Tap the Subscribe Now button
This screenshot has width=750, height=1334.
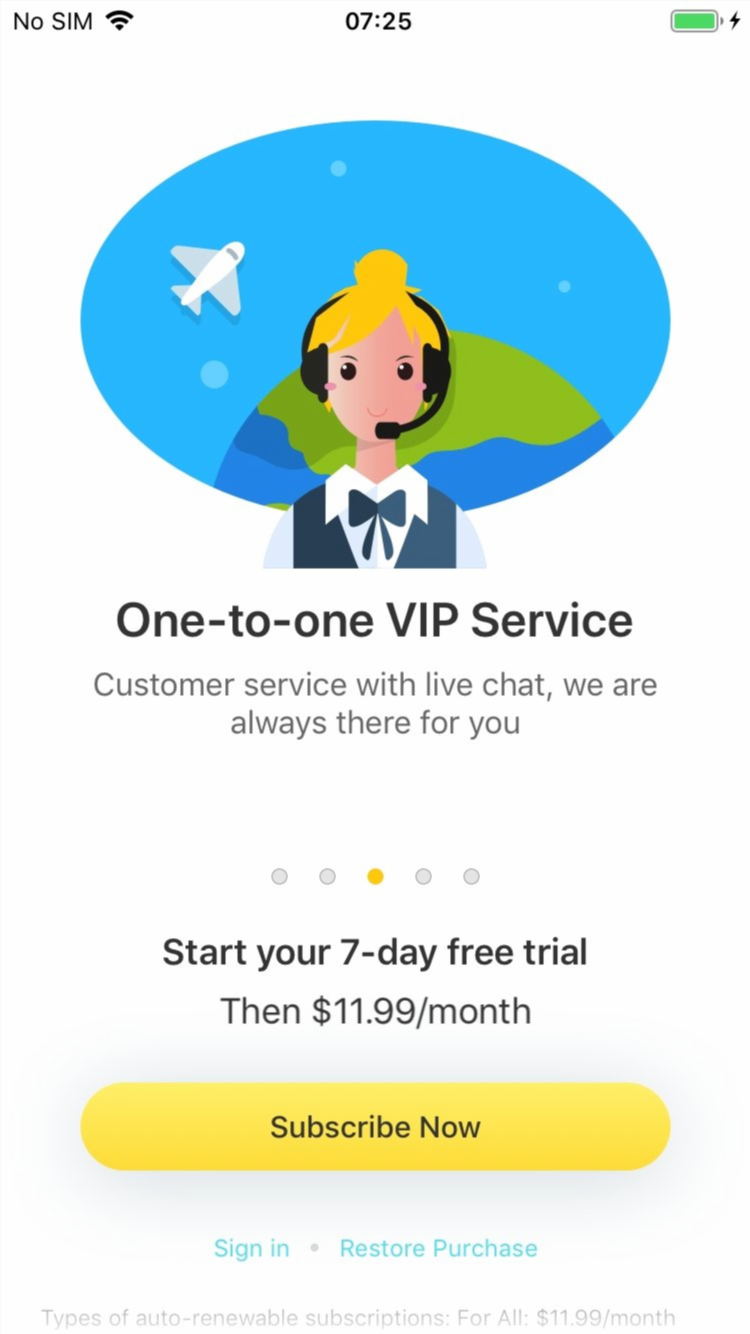[375, 1126]
